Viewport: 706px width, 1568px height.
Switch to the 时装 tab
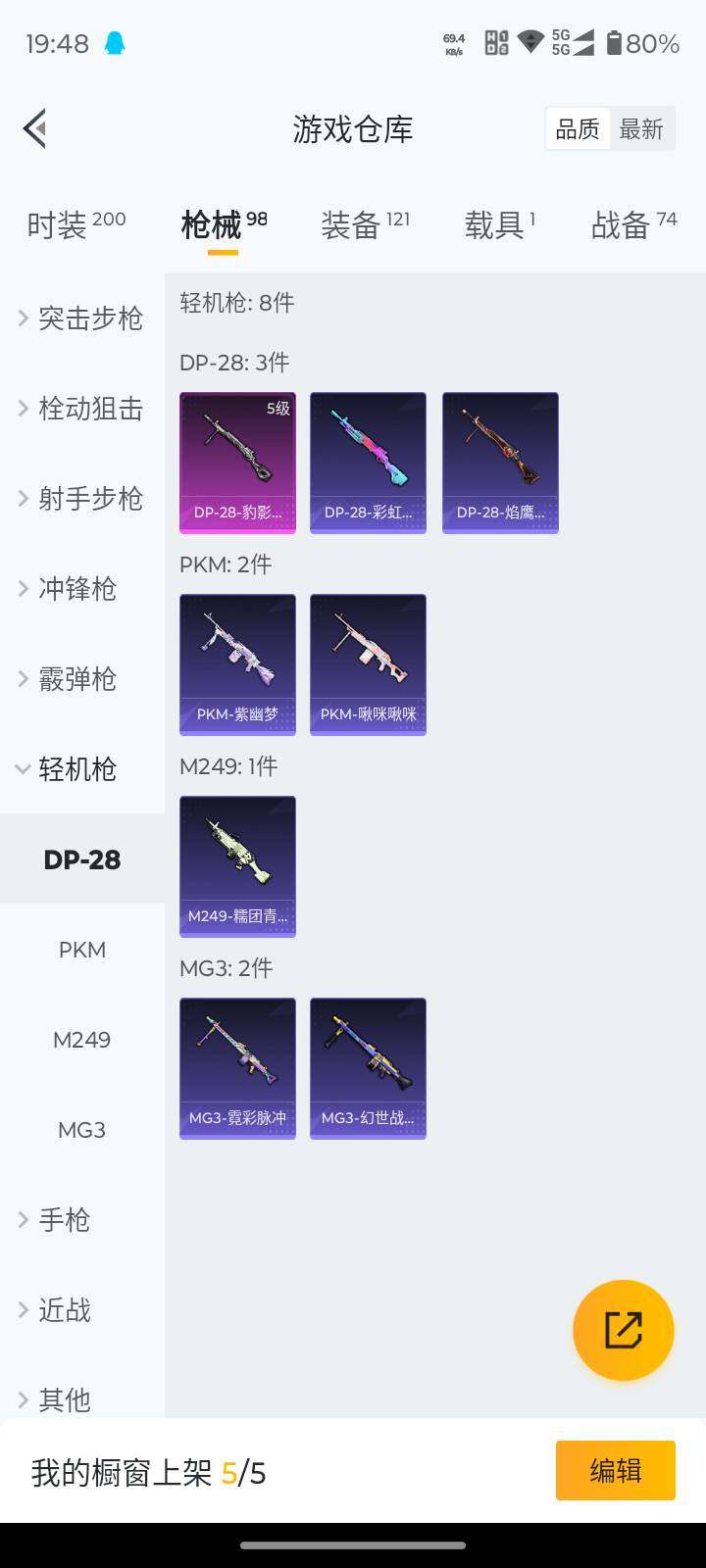(76, 225)
